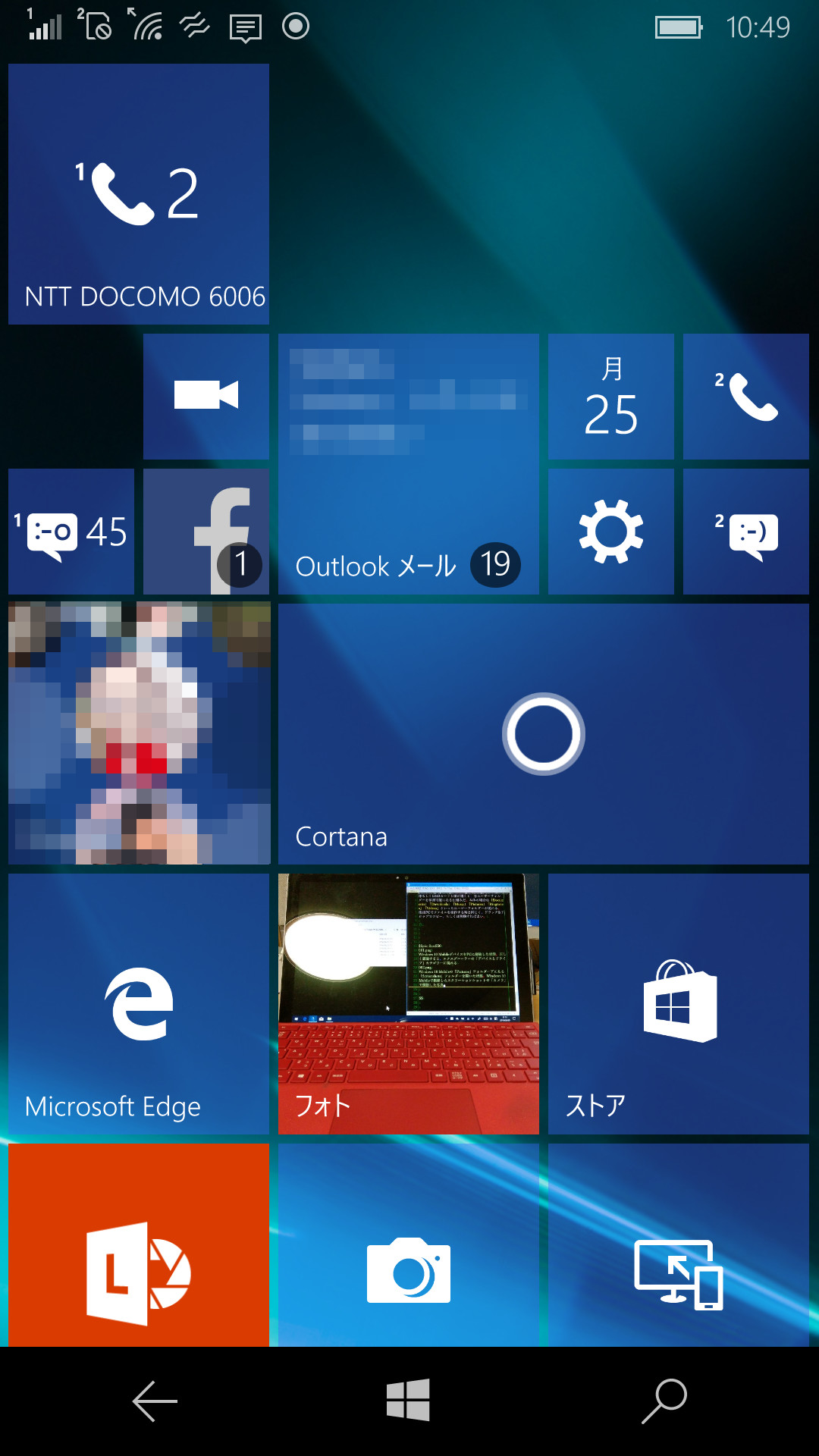Open SIM 1 messaging with 45 messages
Image resolution: width=819 pixels, height=1456 pixels.
(71, 531)
